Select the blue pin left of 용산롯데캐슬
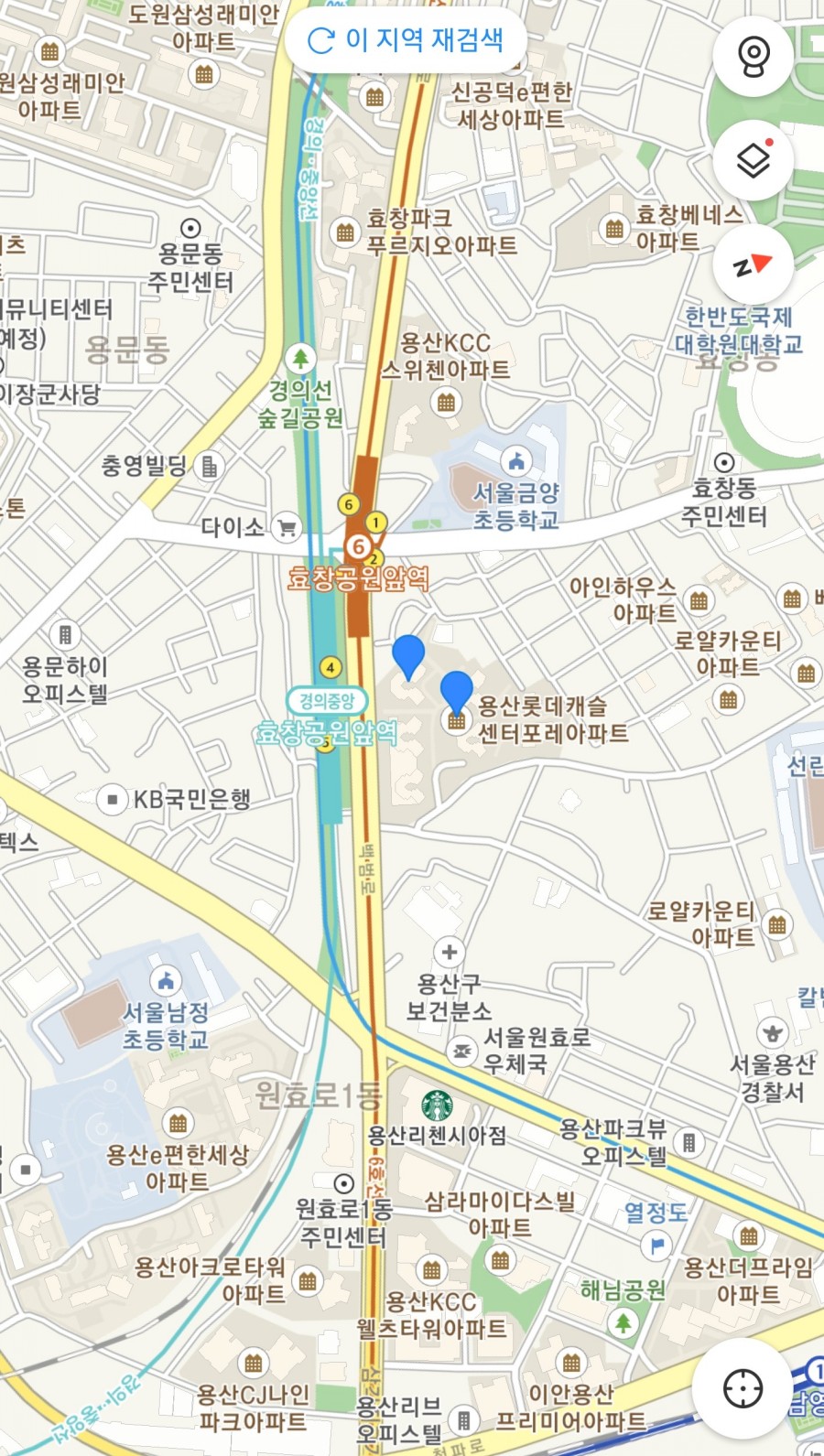This screenshot has width=824, height=1456. (408, 656)
